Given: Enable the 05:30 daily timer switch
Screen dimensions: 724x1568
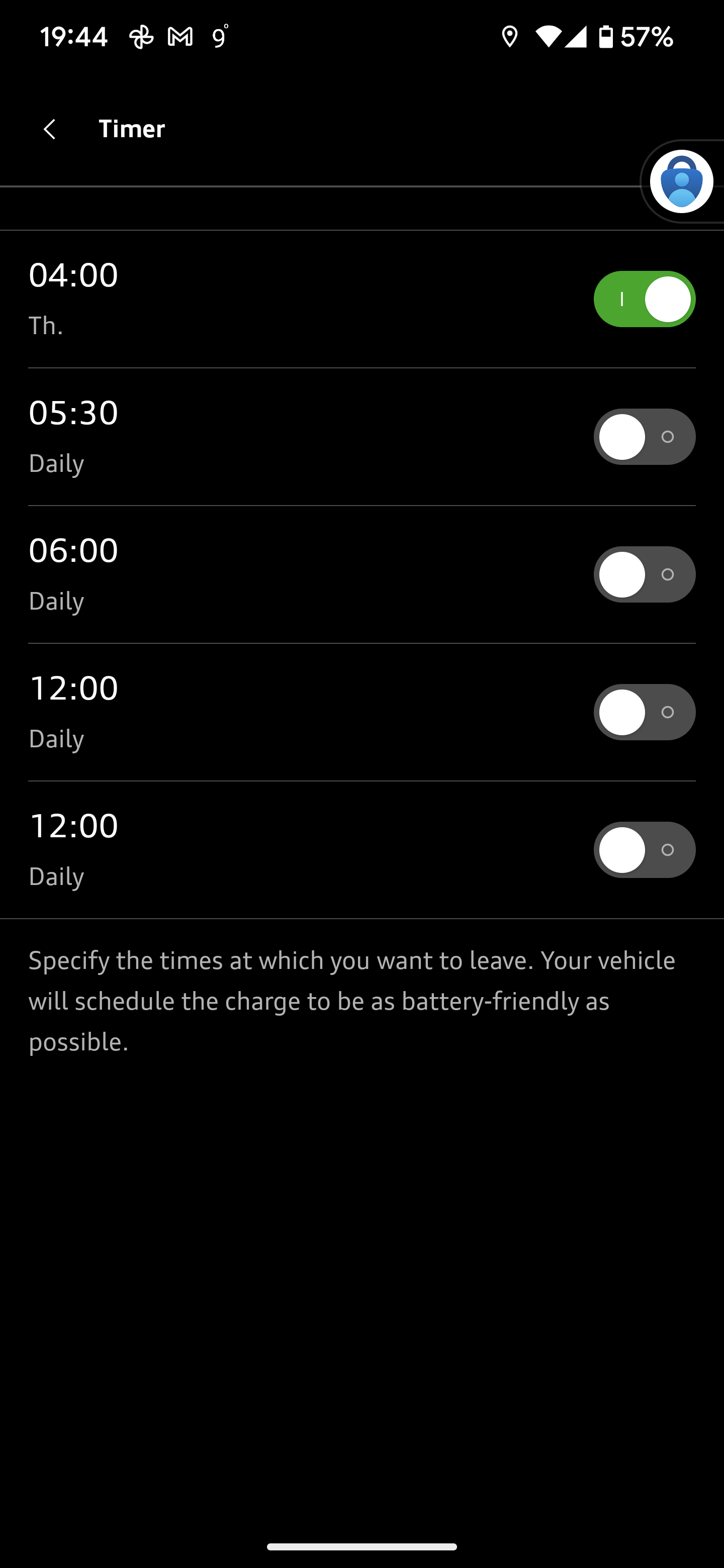Looking at the screenshot, I should tap(644, 436).
